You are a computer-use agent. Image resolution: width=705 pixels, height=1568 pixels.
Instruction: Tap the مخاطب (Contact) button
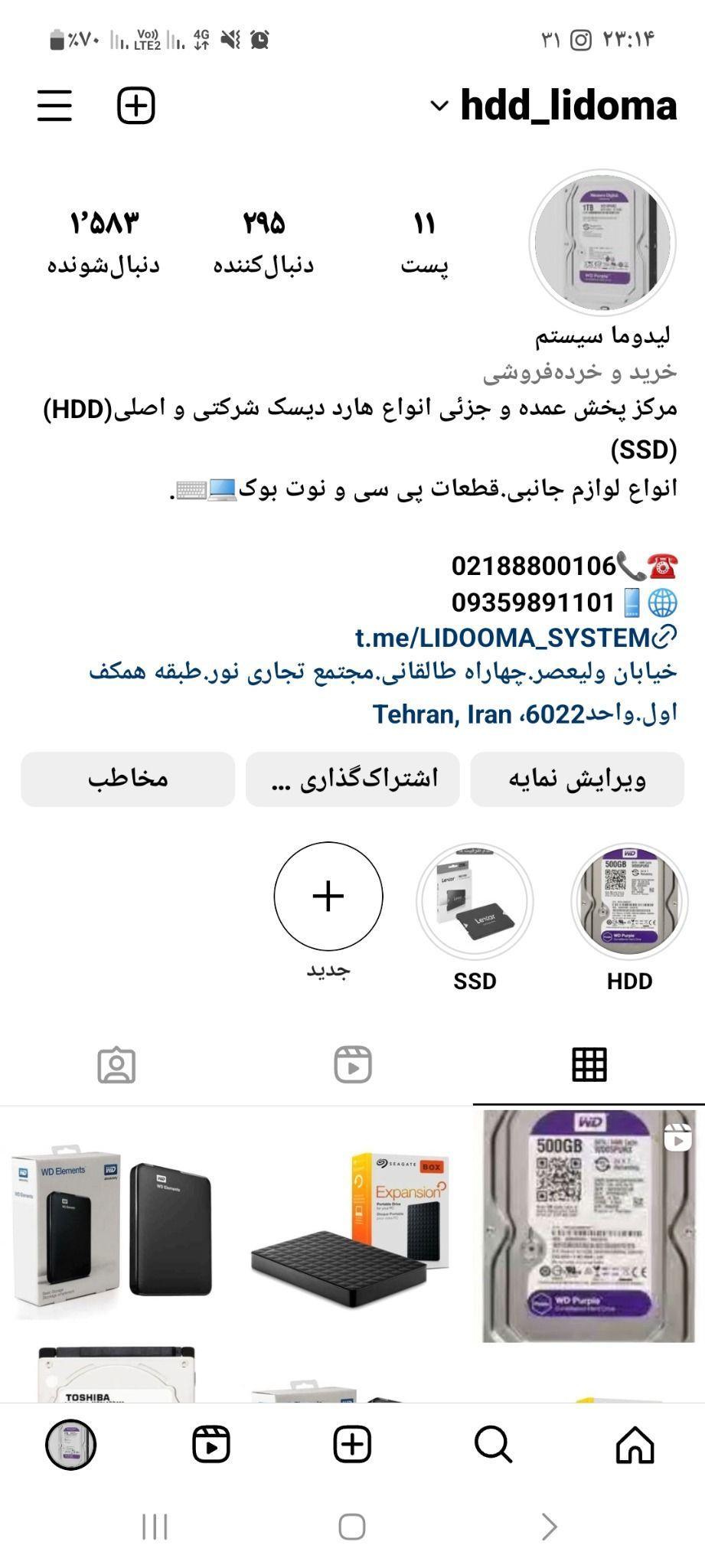tap(128, 779)
